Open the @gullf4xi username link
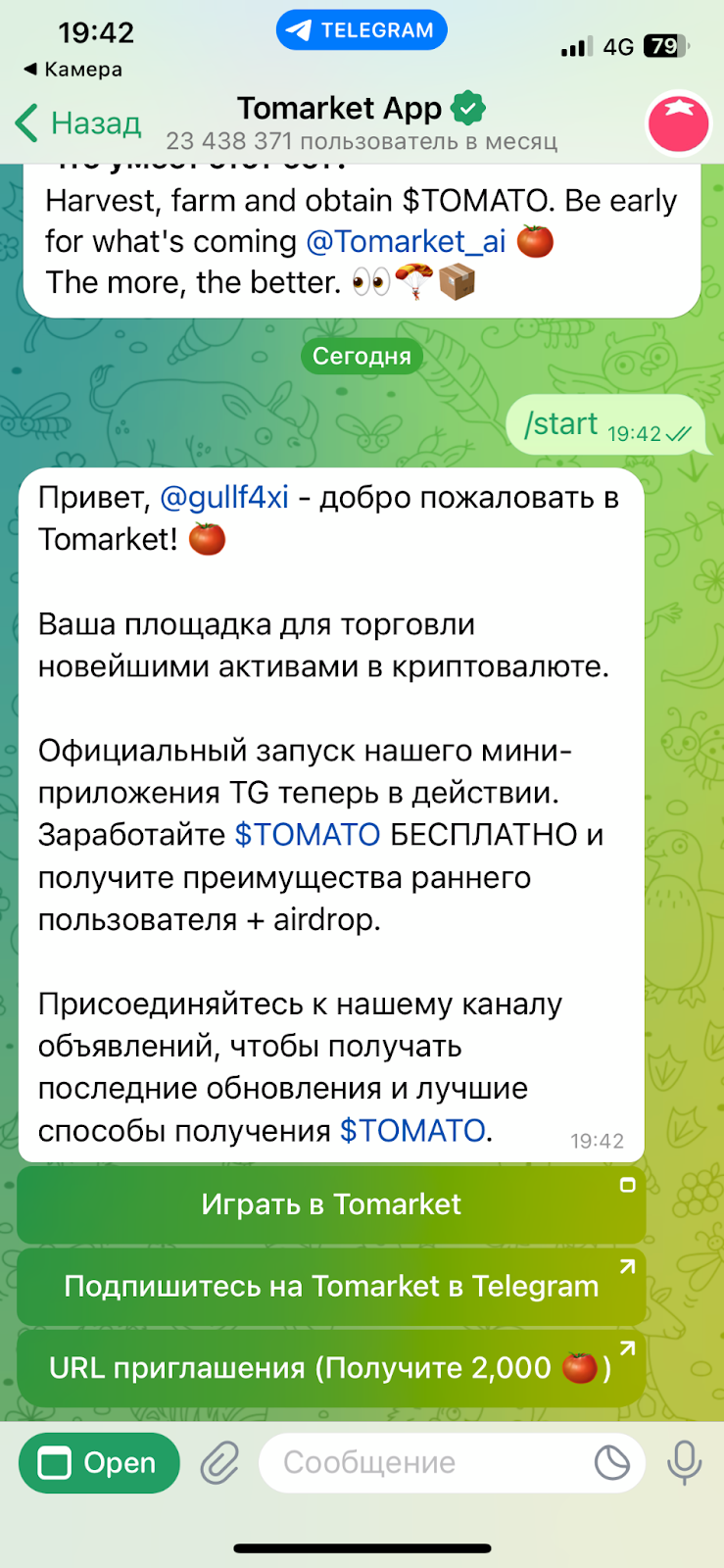The image size is (724, 1568). (x=223, y=498)
